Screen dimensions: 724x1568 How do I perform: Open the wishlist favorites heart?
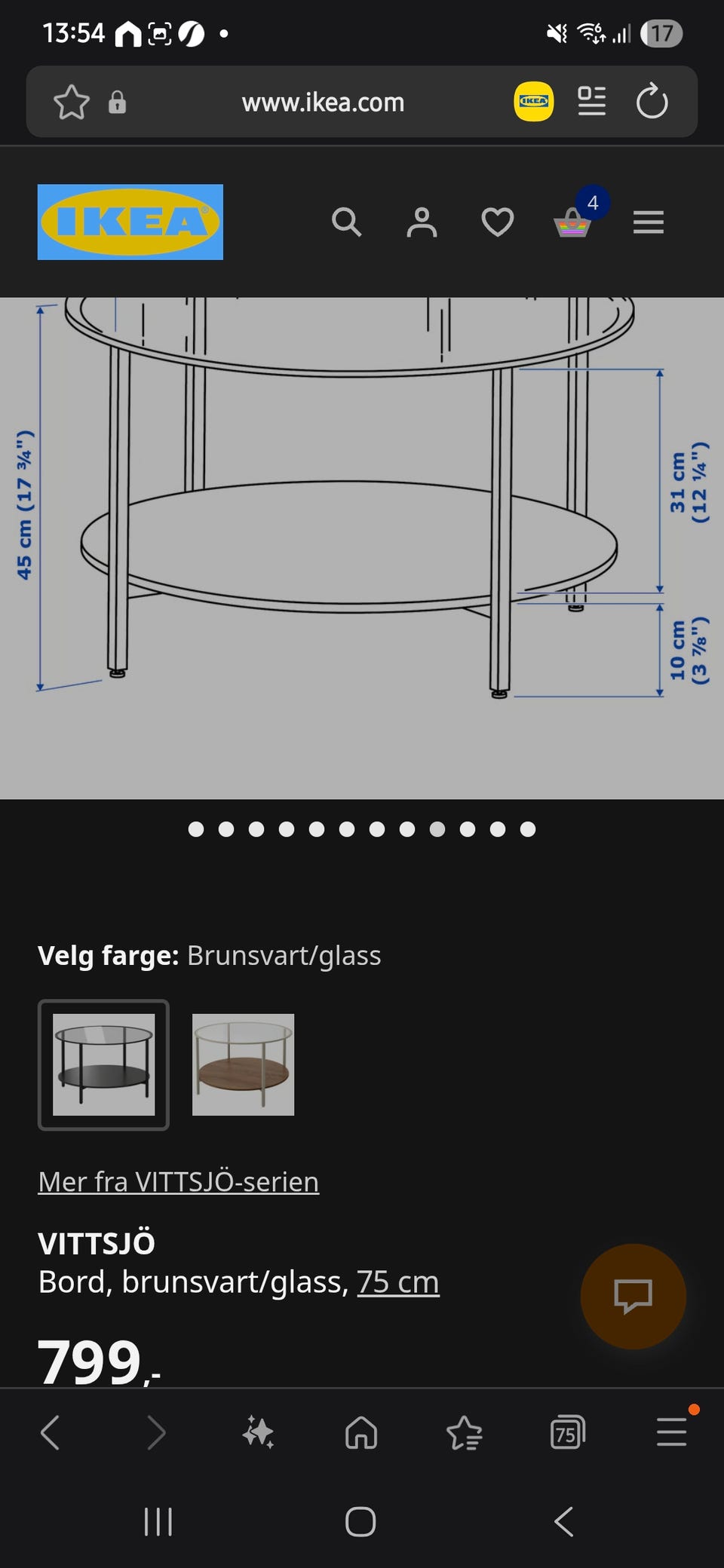[498, 222]
